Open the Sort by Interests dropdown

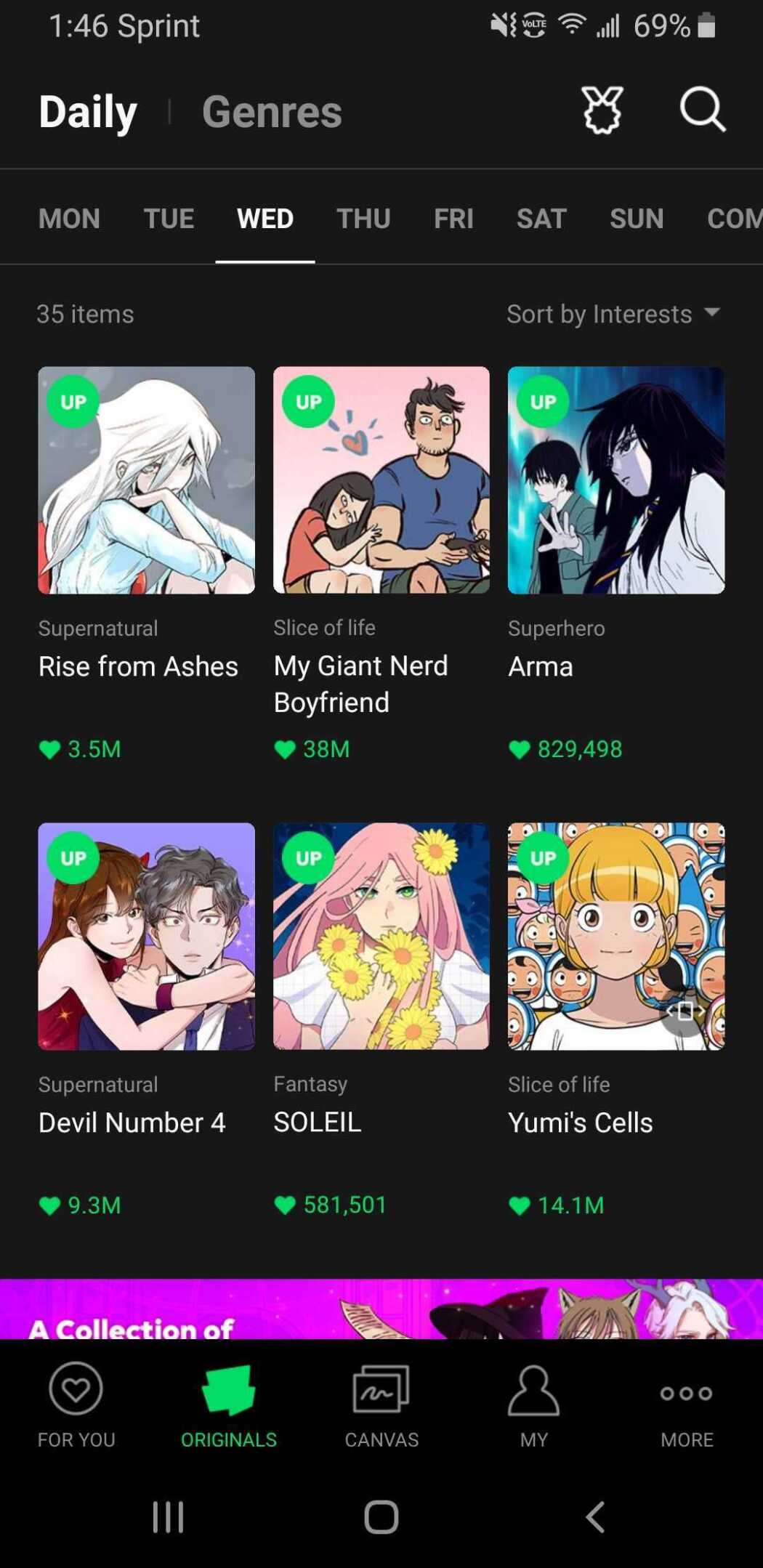pyautogui.click(x=599, y=314)
